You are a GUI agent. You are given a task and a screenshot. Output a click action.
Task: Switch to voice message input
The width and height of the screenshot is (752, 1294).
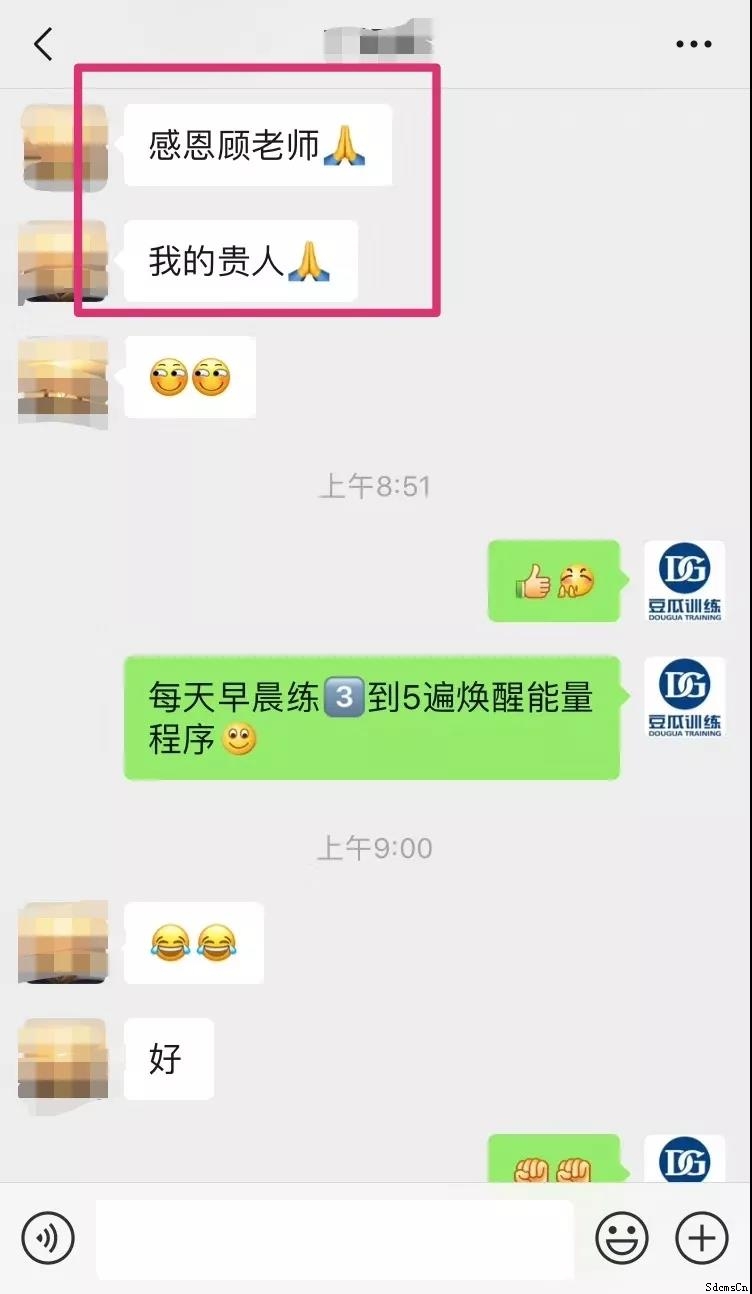(48, 1238)
